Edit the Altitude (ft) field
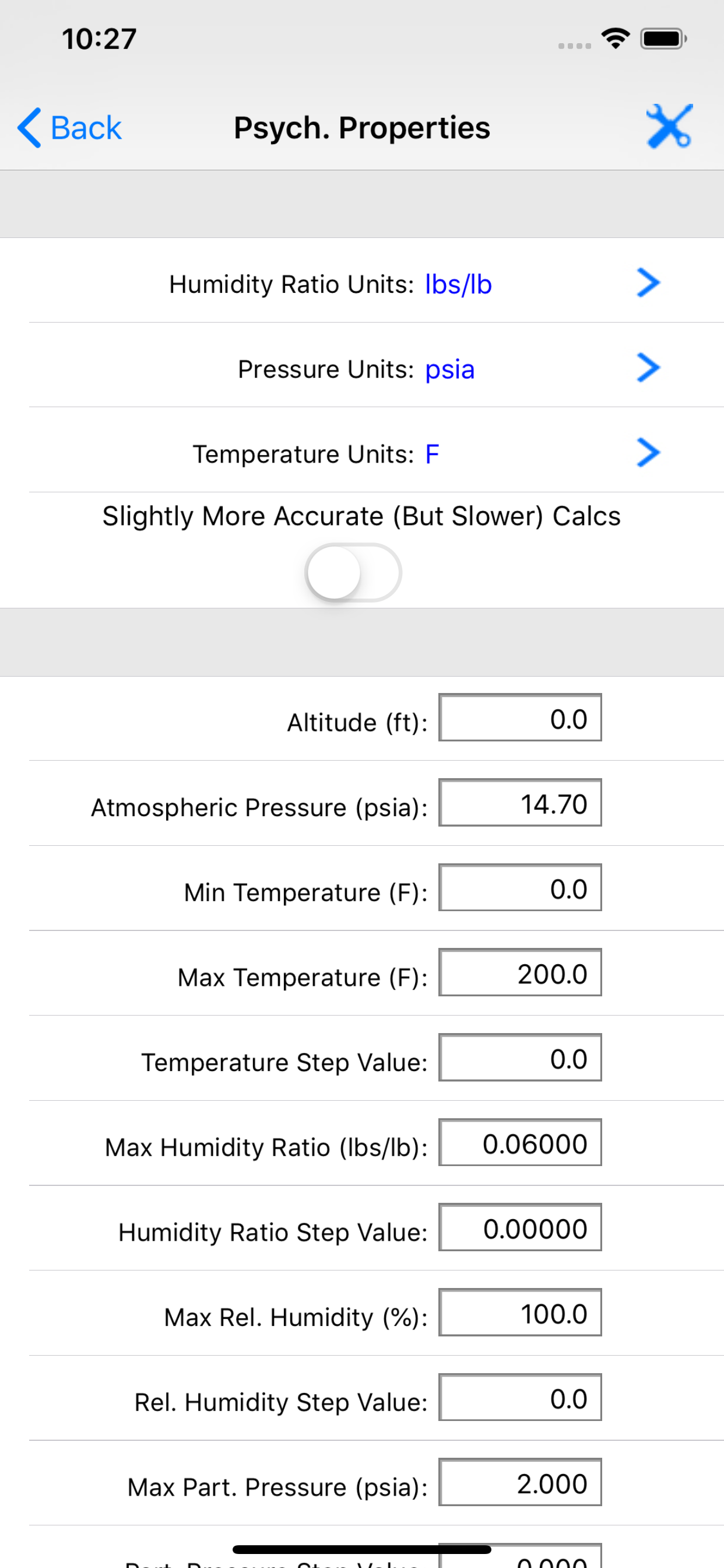 [x=520, y=717]
